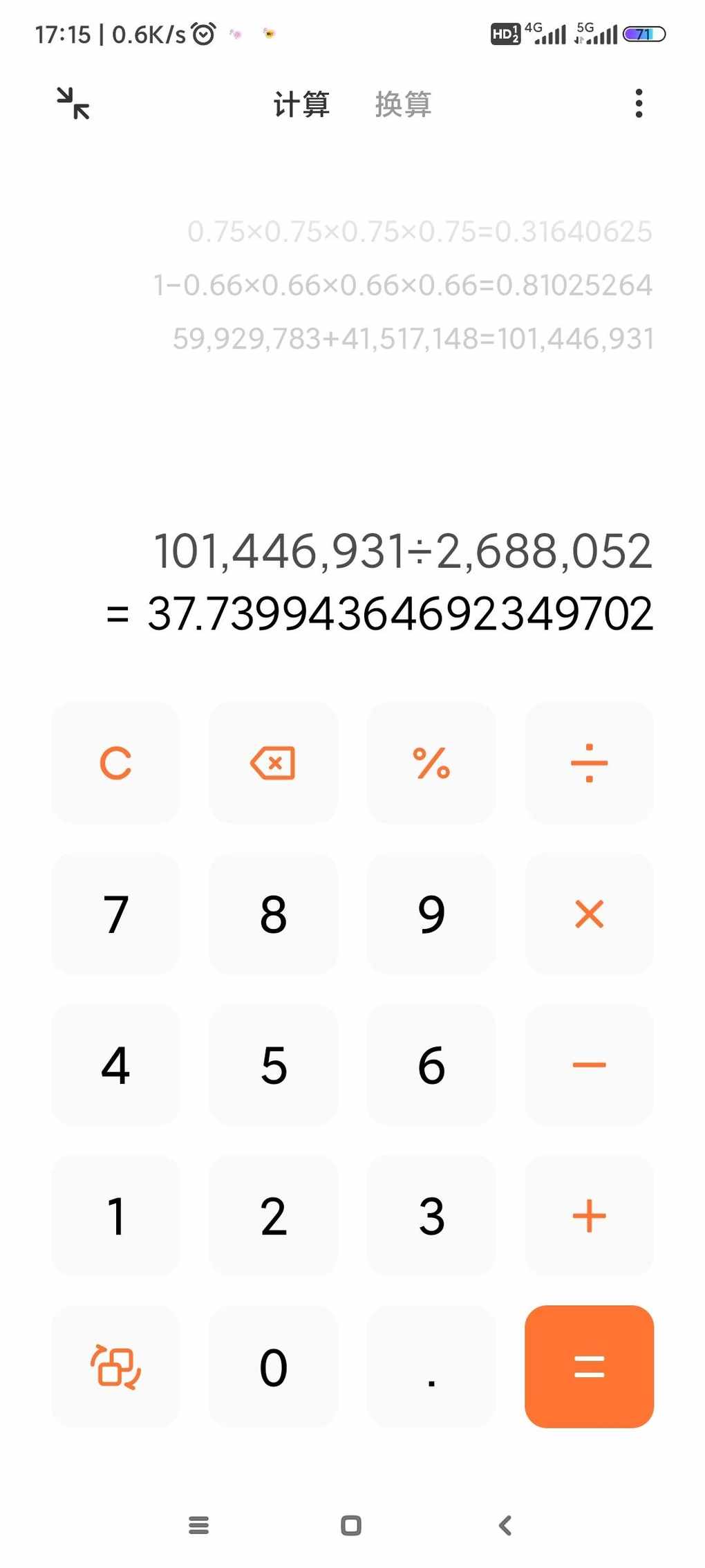705x1568 pixels.
Task: Open recent apps from the navigation bar
Action: coord(199,1525)
